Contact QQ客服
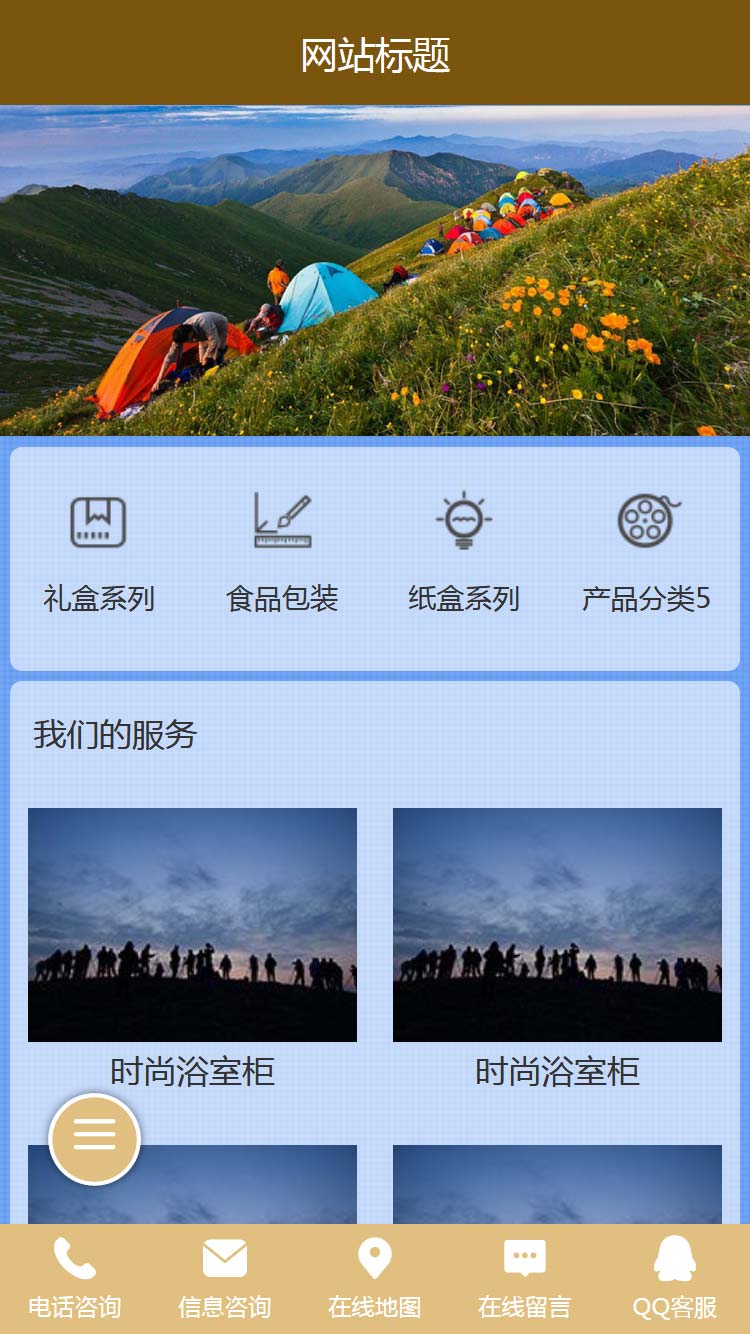 tap(675, 1279)
